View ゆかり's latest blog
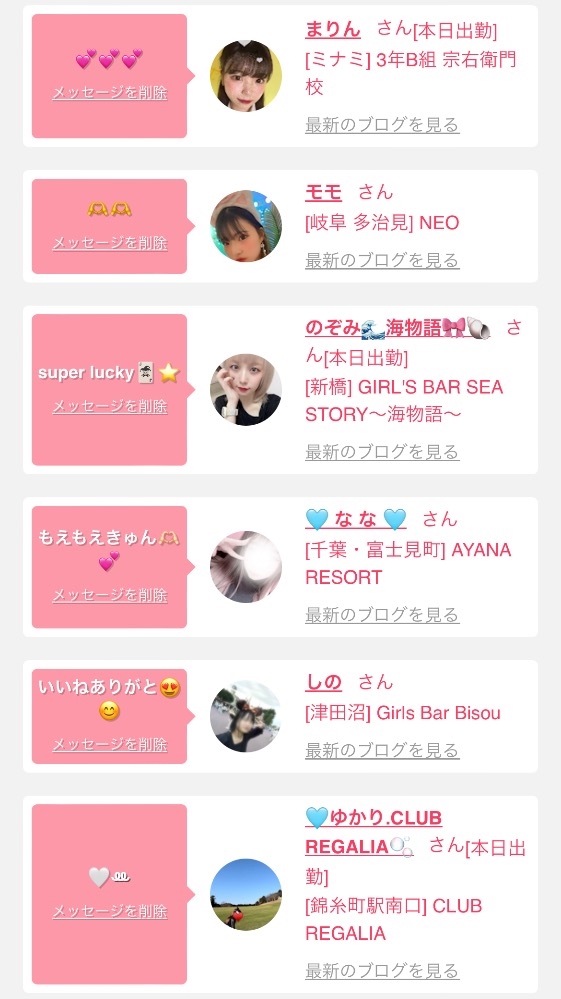 pyautogui.click(x=382, y=971)
